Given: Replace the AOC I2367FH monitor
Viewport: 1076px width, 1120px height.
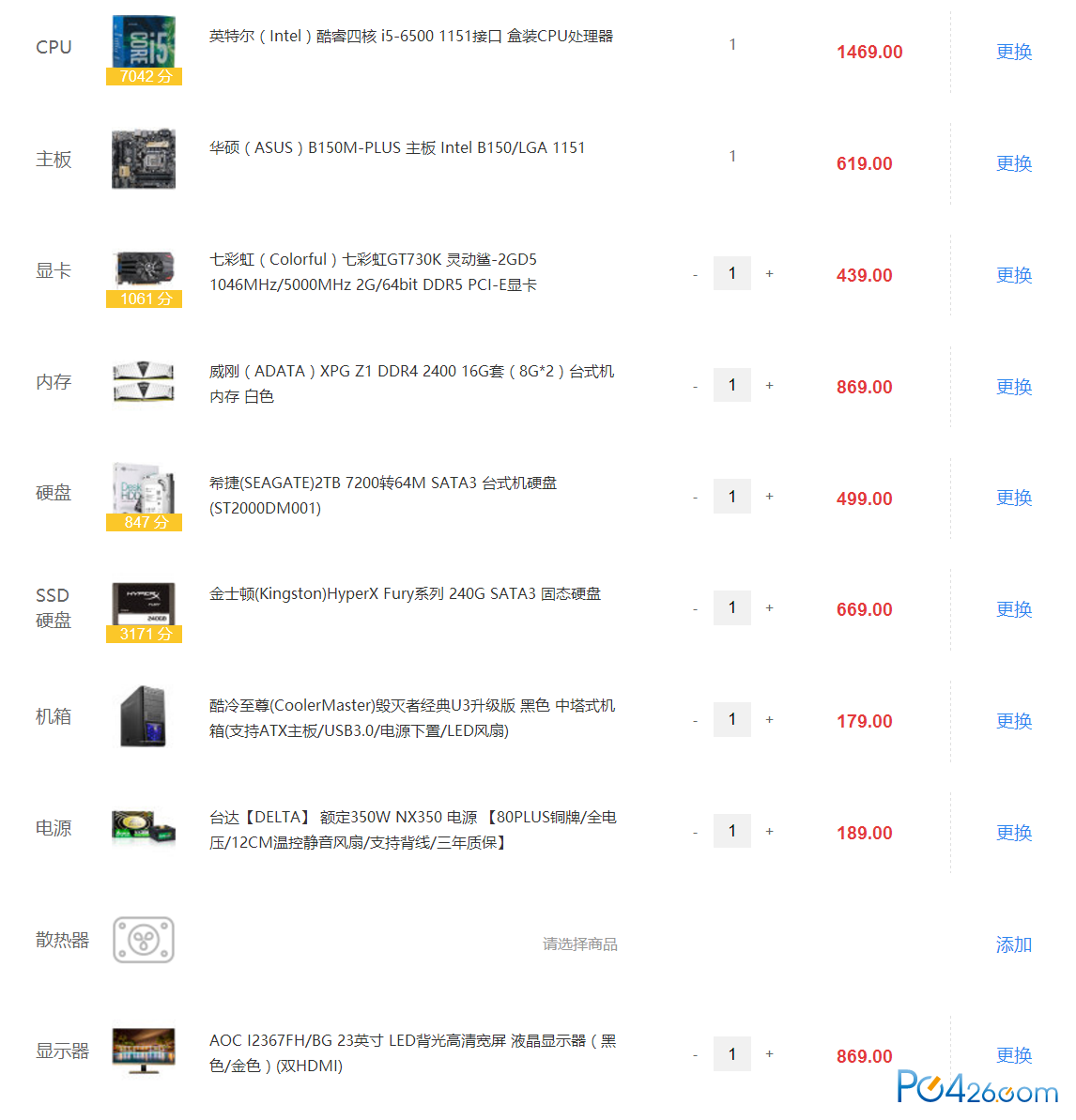Looking at the screenshot, I should point(1013,1055).
